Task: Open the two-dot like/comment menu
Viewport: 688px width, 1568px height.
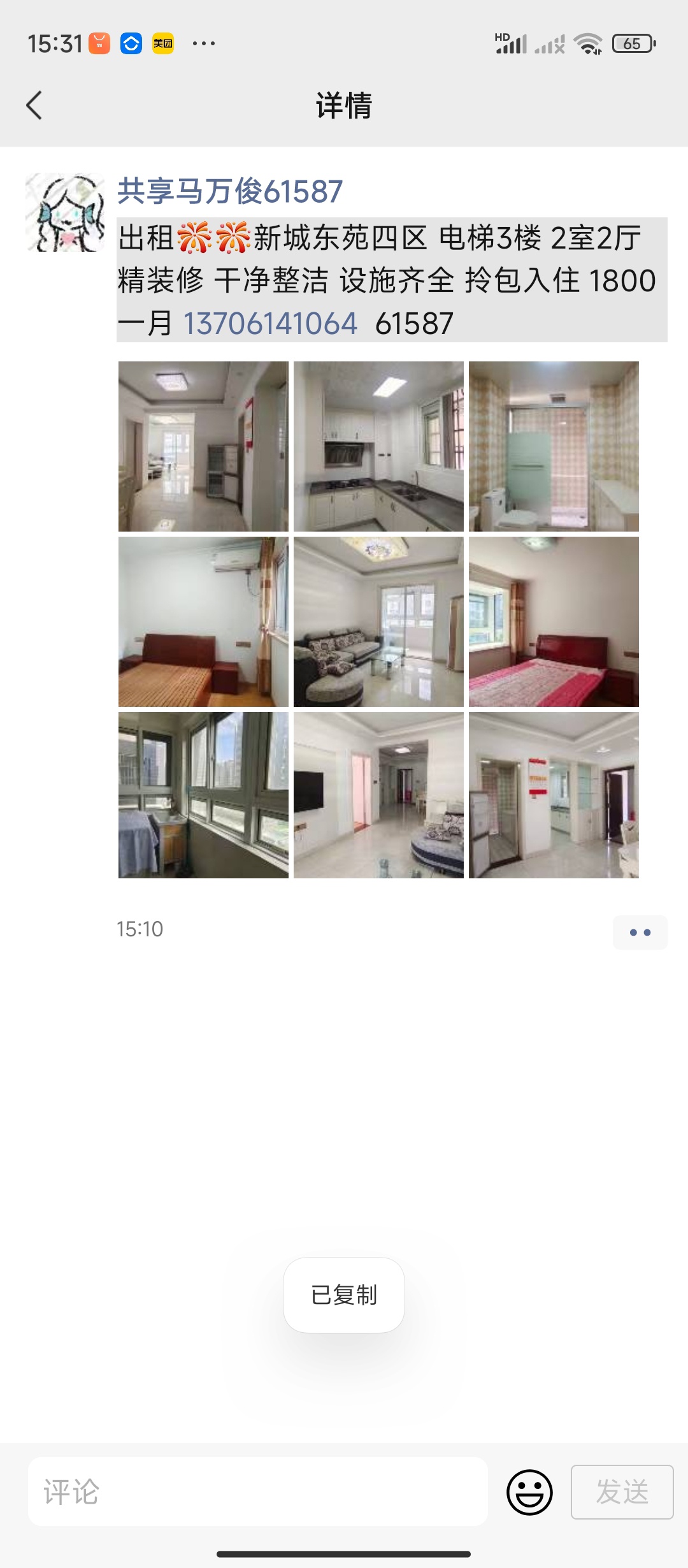Action: point(640,933)
